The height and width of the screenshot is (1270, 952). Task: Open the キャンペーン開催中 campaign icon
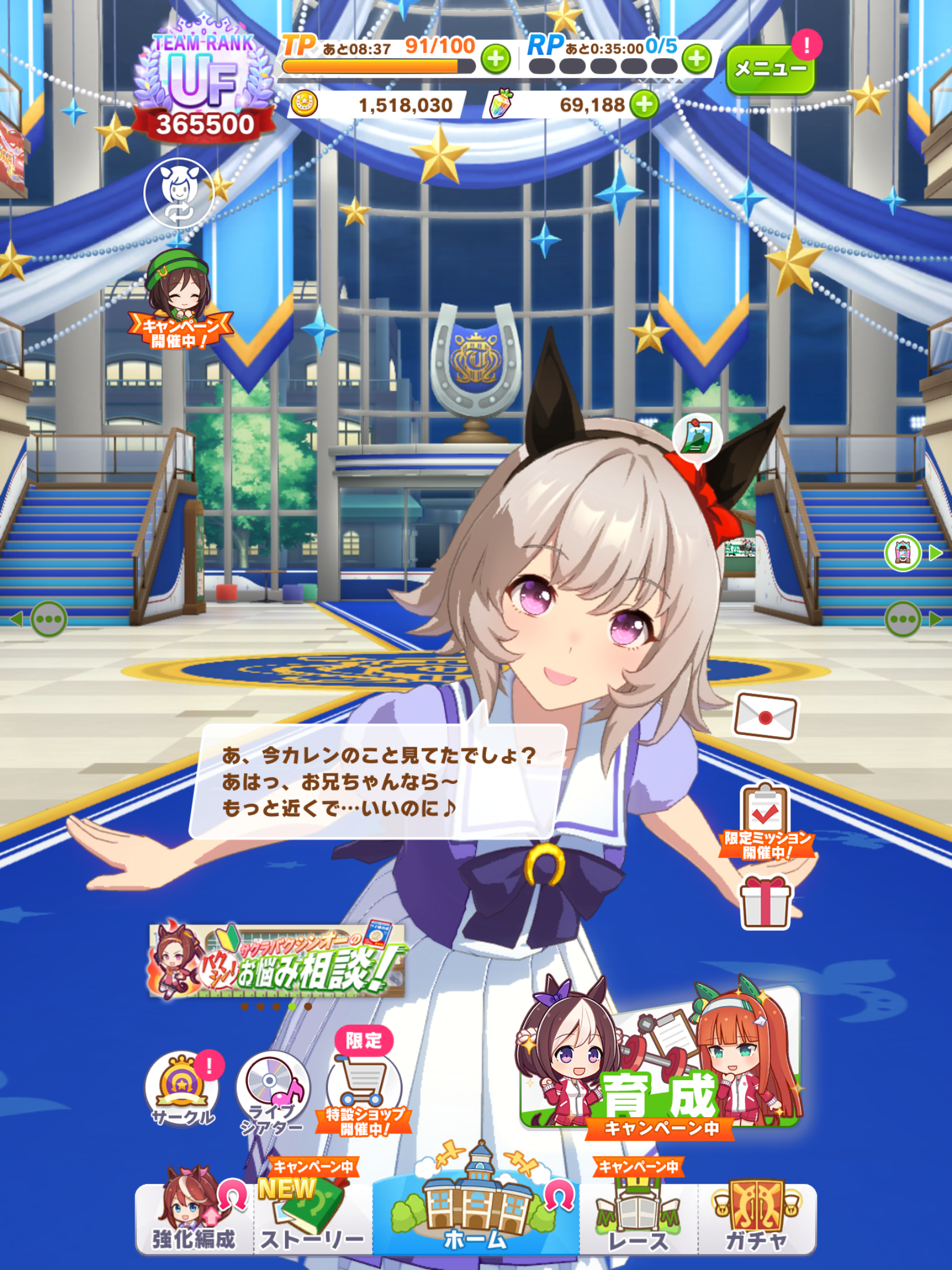180,301
